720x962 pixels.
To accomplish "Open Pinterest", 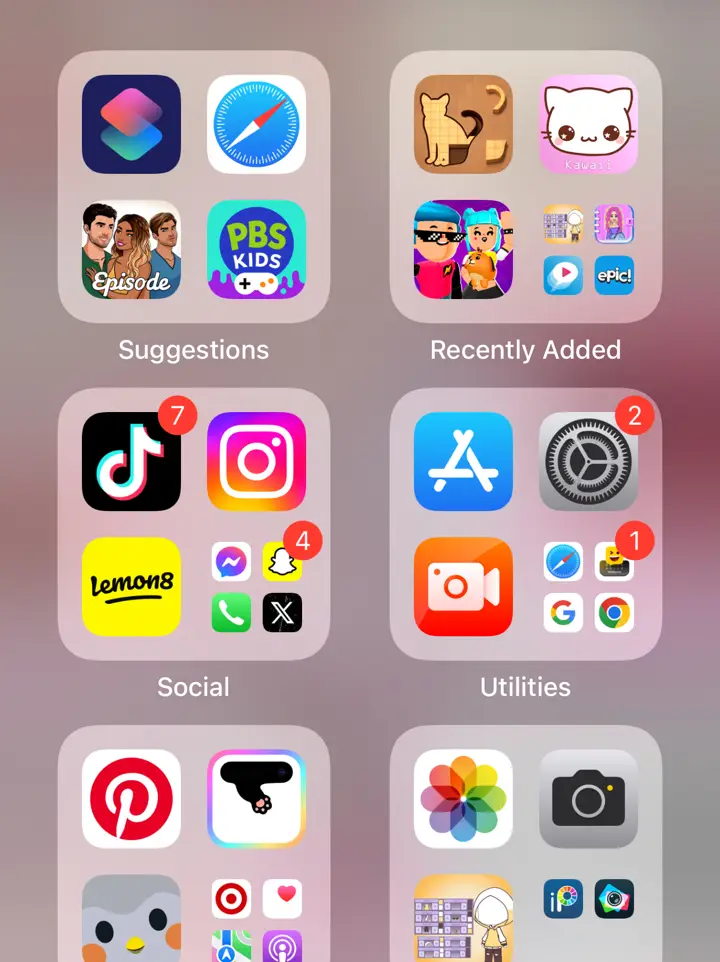I will coord(131,798).
